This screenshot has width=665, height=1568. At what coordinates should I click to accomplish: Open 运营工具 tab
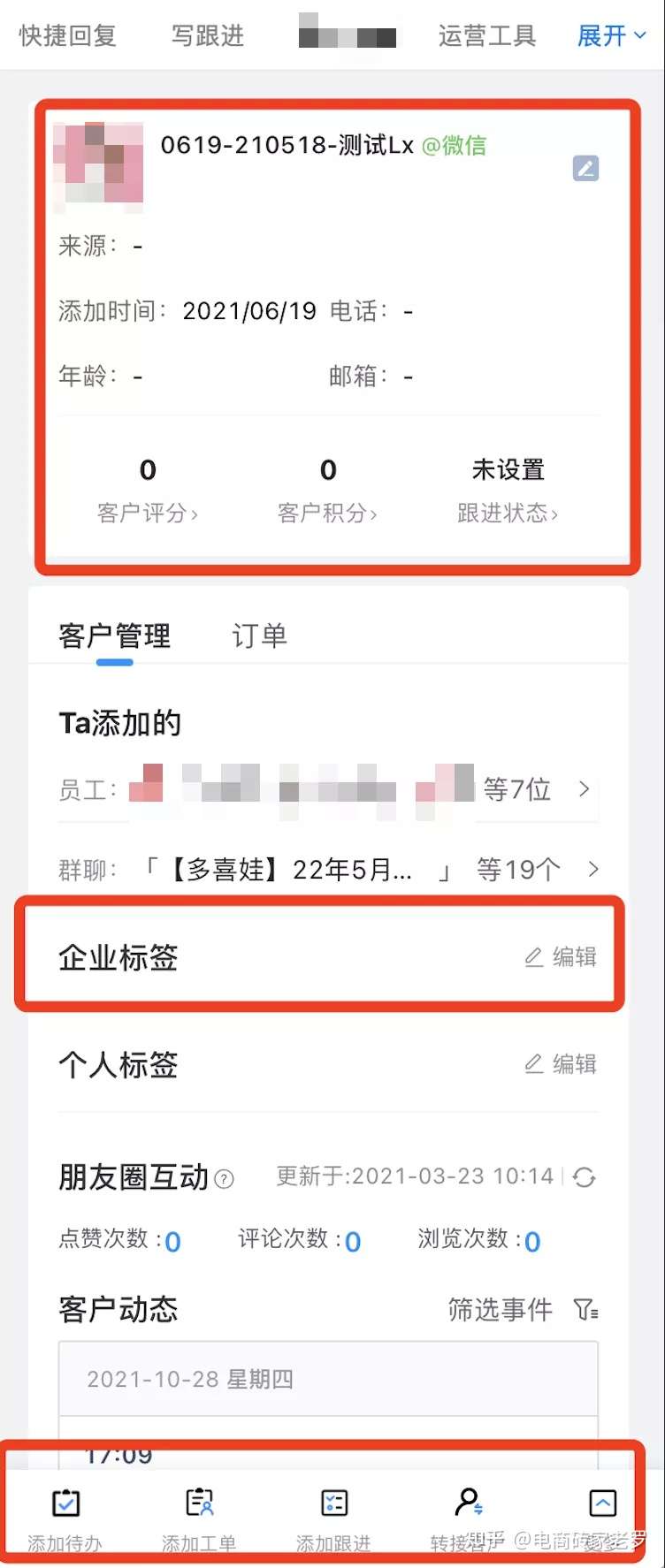486,35
